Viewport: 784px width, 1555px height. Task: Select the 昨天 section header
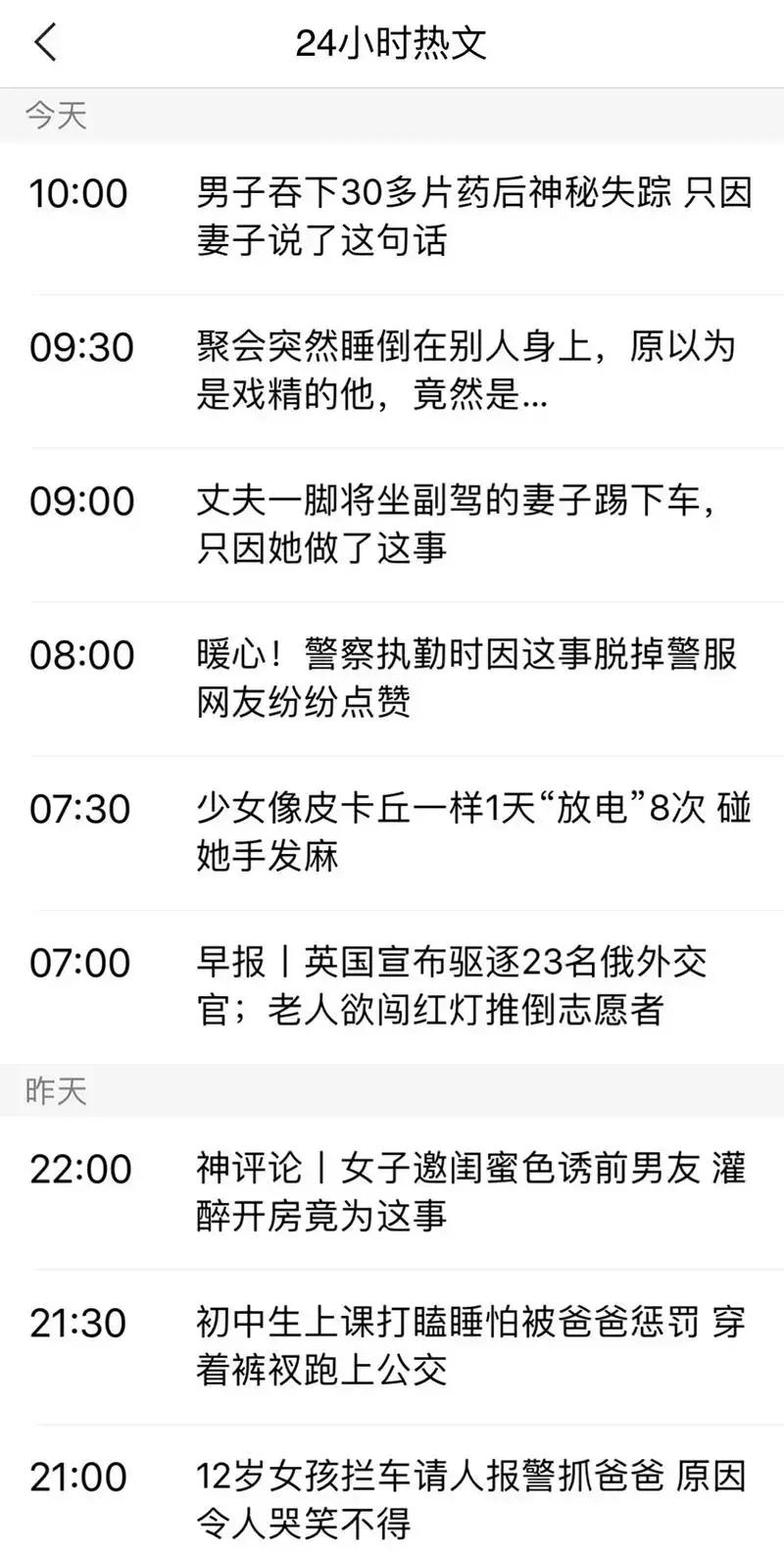[x=54, y=1088]
